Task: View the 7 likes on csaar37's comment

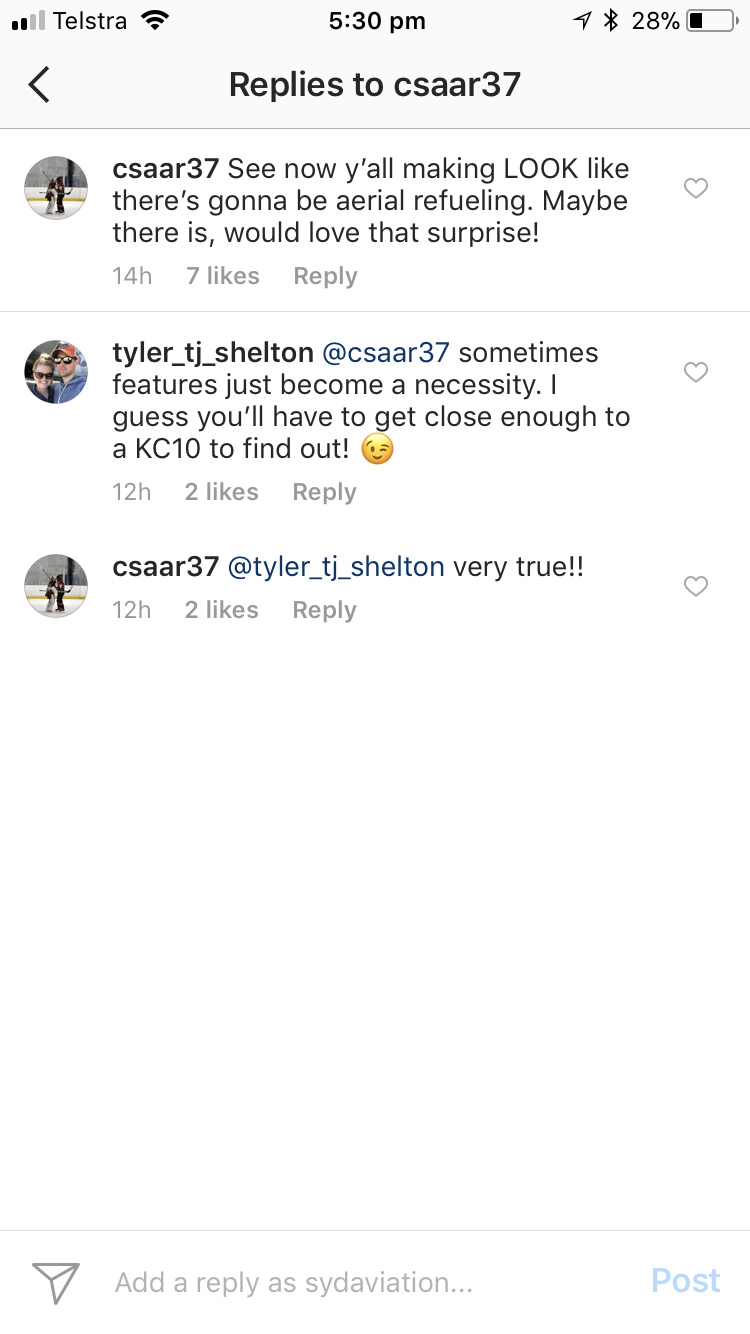Action: pyautogui.click(x=222, y=276)
